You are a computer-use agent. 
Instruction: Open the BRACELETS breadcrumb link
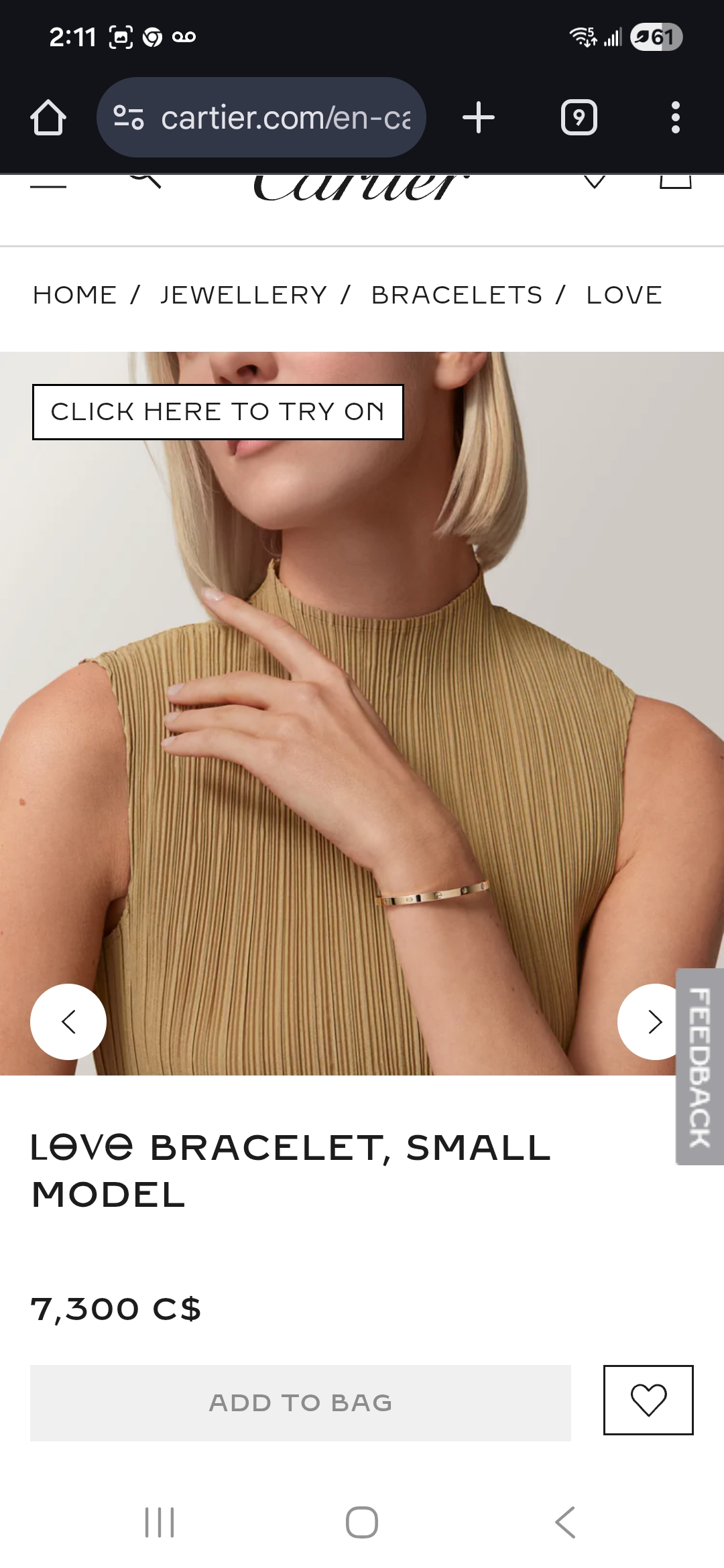pos(457,295)
